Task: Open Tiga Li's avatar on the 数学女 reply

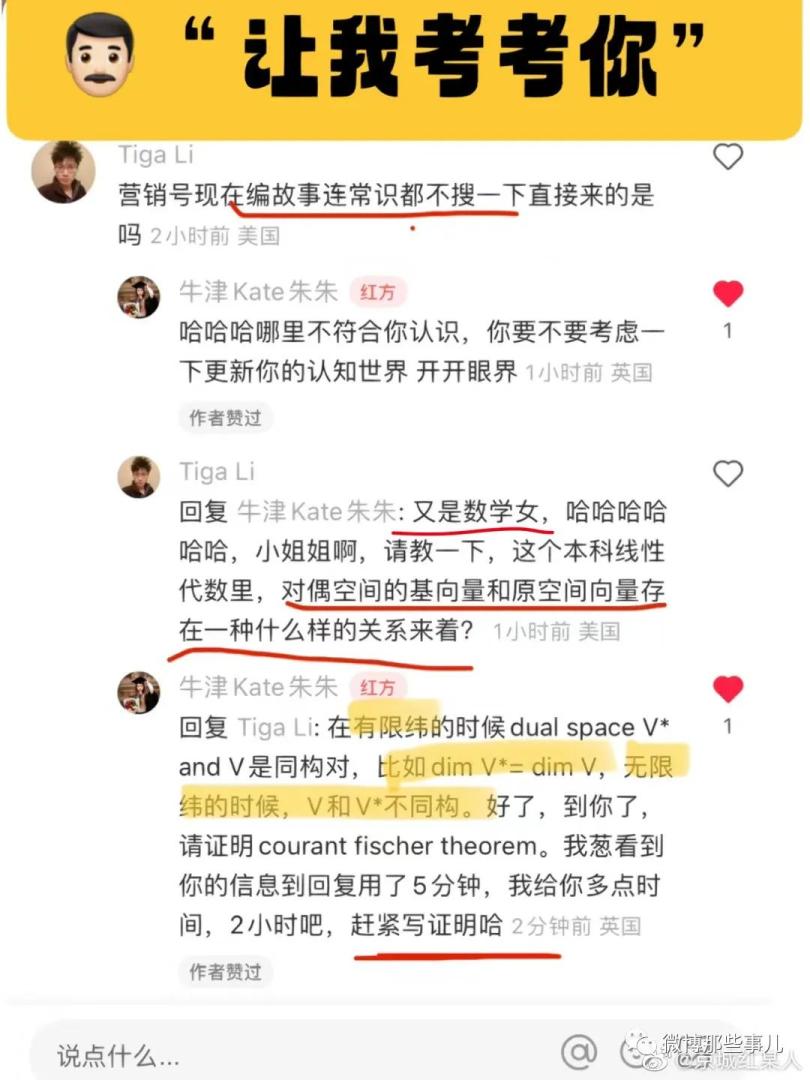Action: pos(139,477)
